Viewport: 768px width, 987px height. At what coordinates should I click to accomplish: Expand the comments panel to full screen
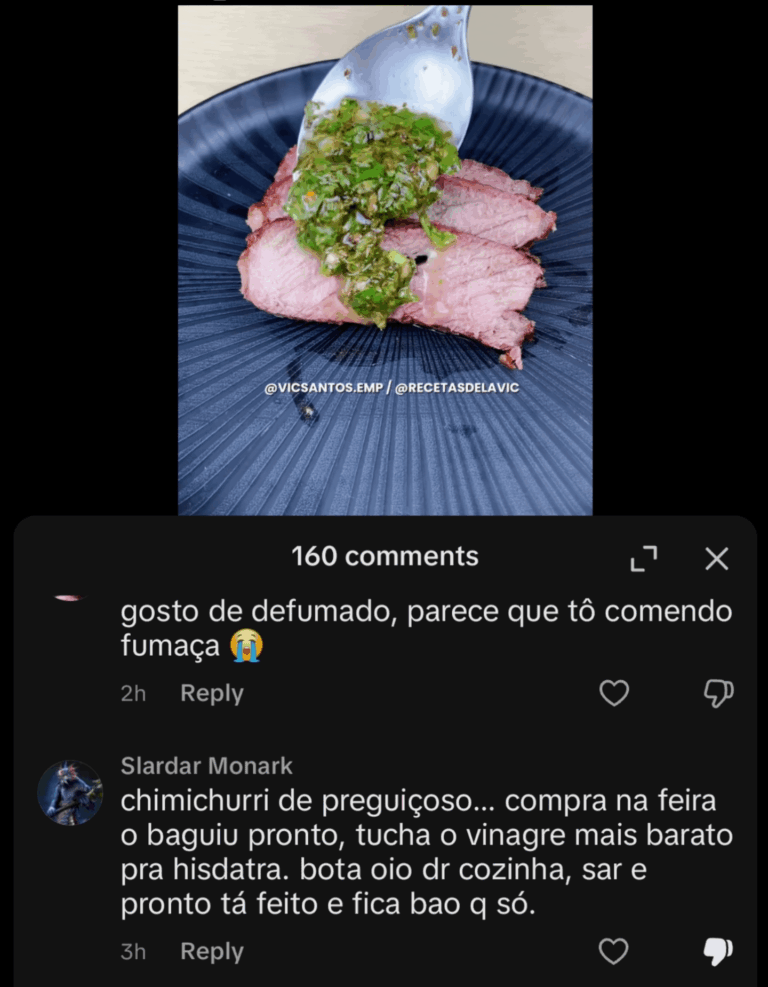[x=644, y=559]
